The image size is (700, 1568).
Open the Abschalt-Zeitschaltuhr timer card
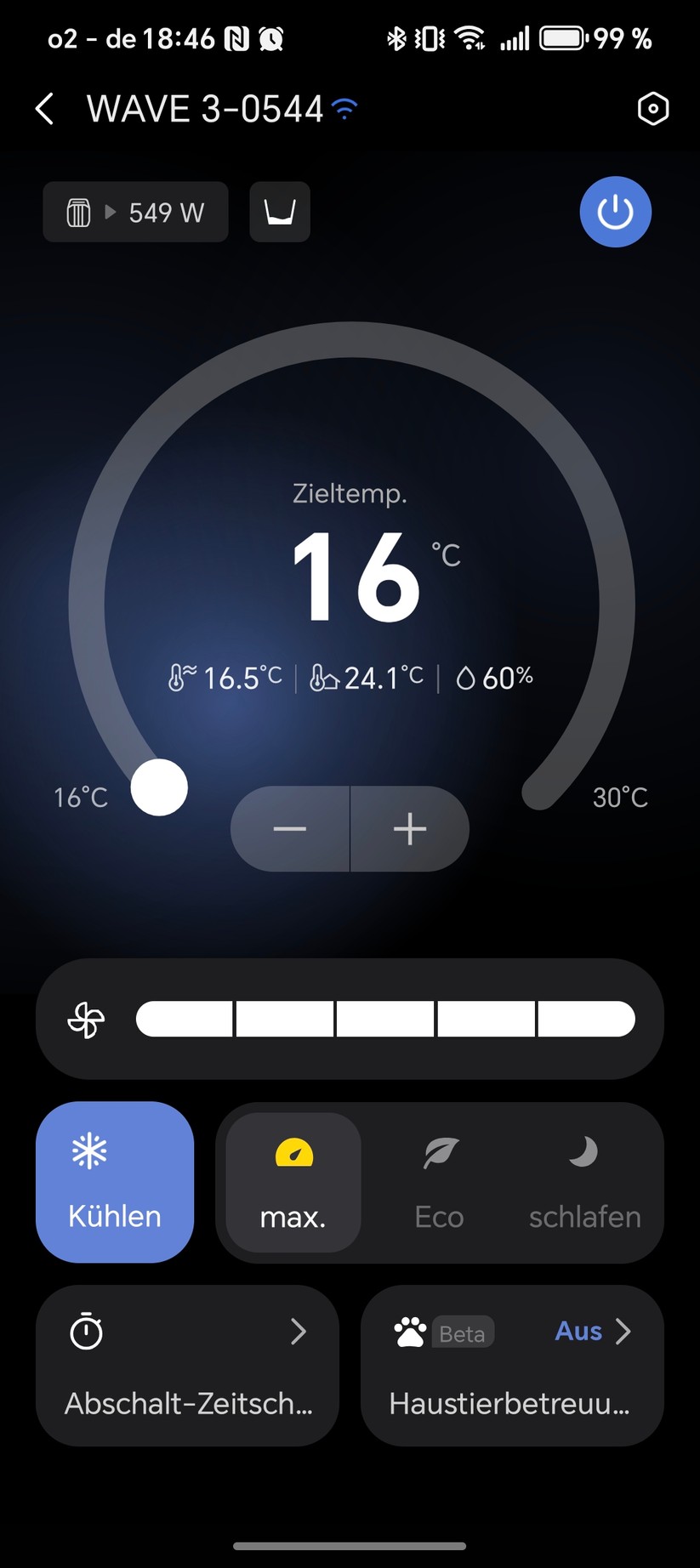click(187, 1365)
